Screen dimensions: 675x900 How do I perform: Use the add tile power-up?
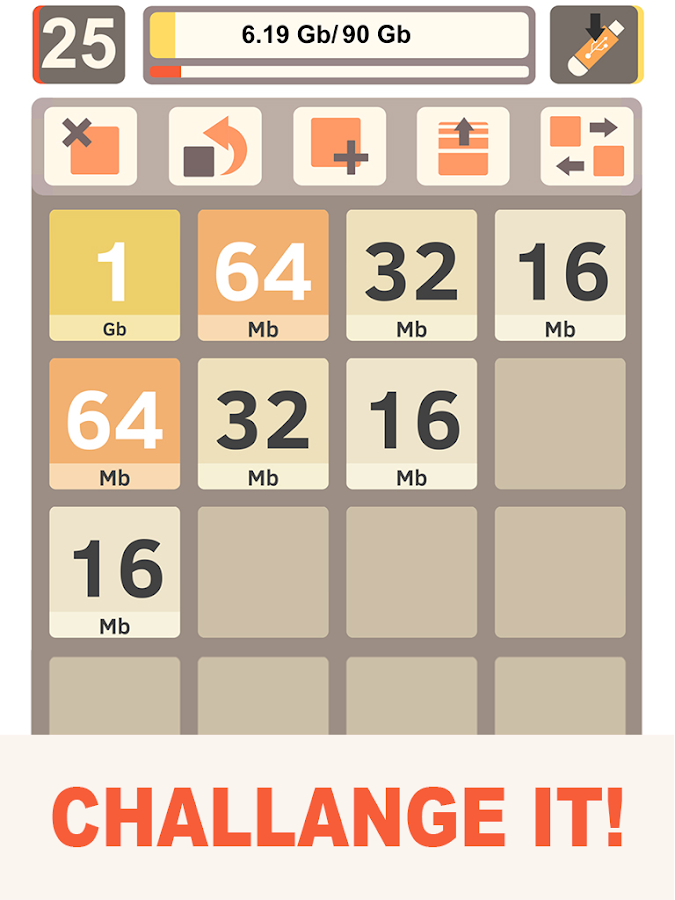[x=339, y=146]
